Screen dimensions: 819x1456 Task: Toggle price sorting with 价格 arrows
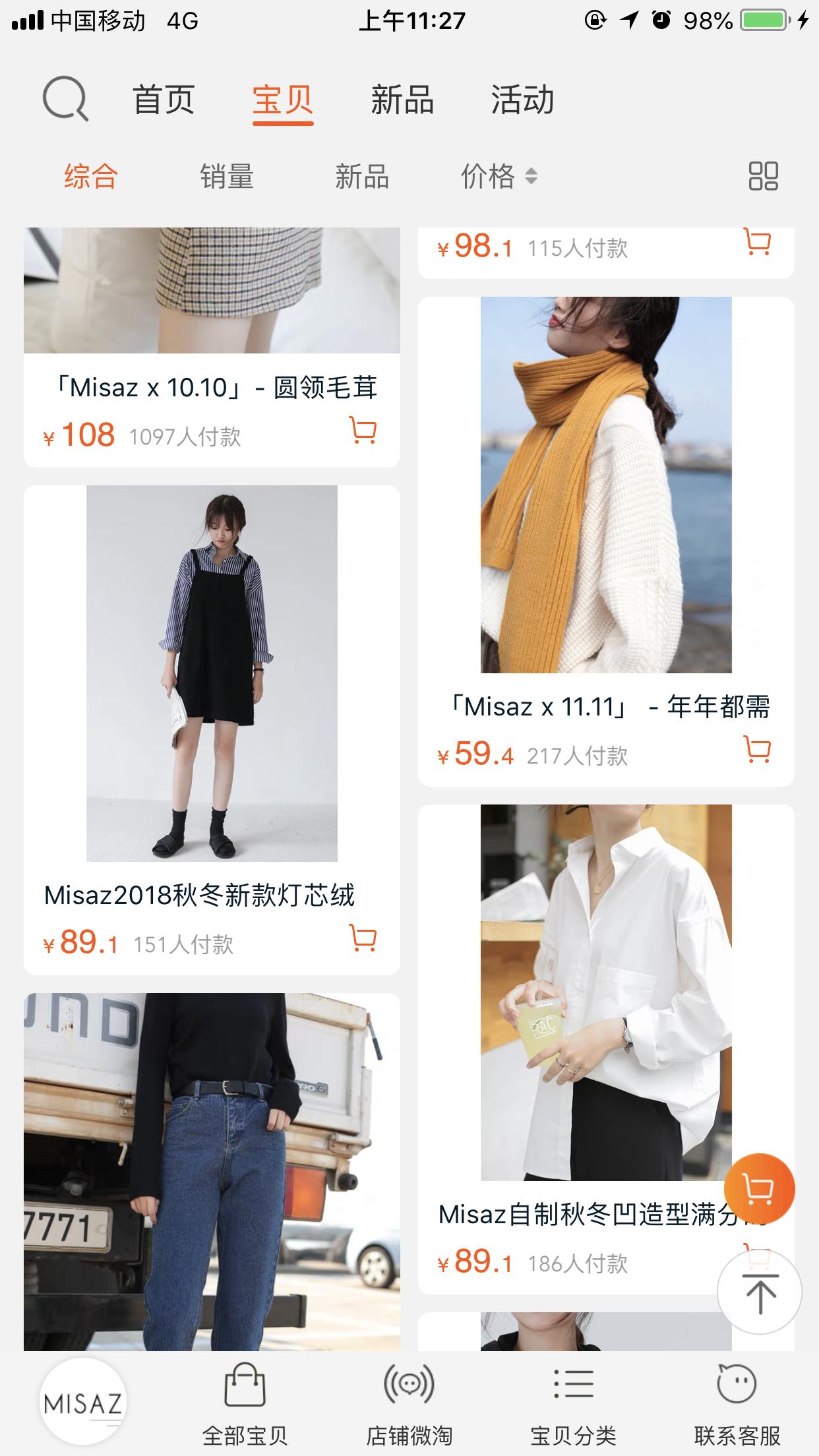498,177
